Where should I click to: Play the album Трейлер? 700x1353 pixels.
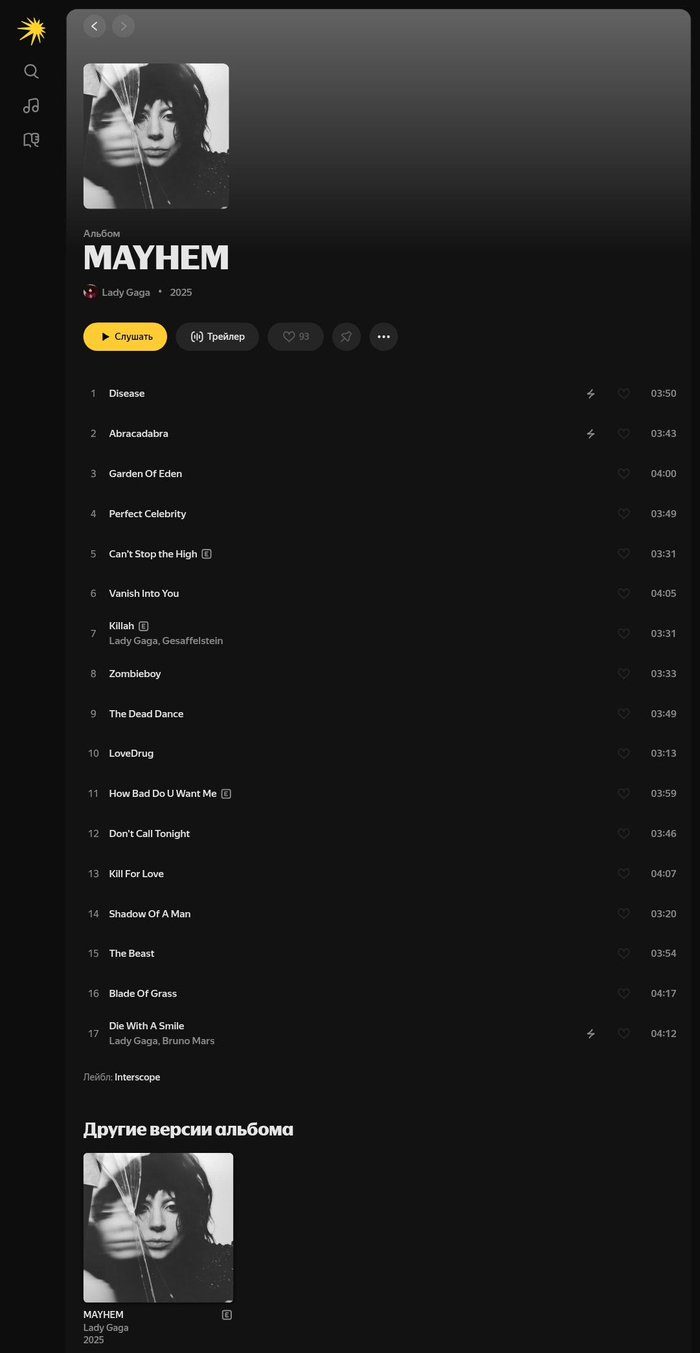[217, 337]
